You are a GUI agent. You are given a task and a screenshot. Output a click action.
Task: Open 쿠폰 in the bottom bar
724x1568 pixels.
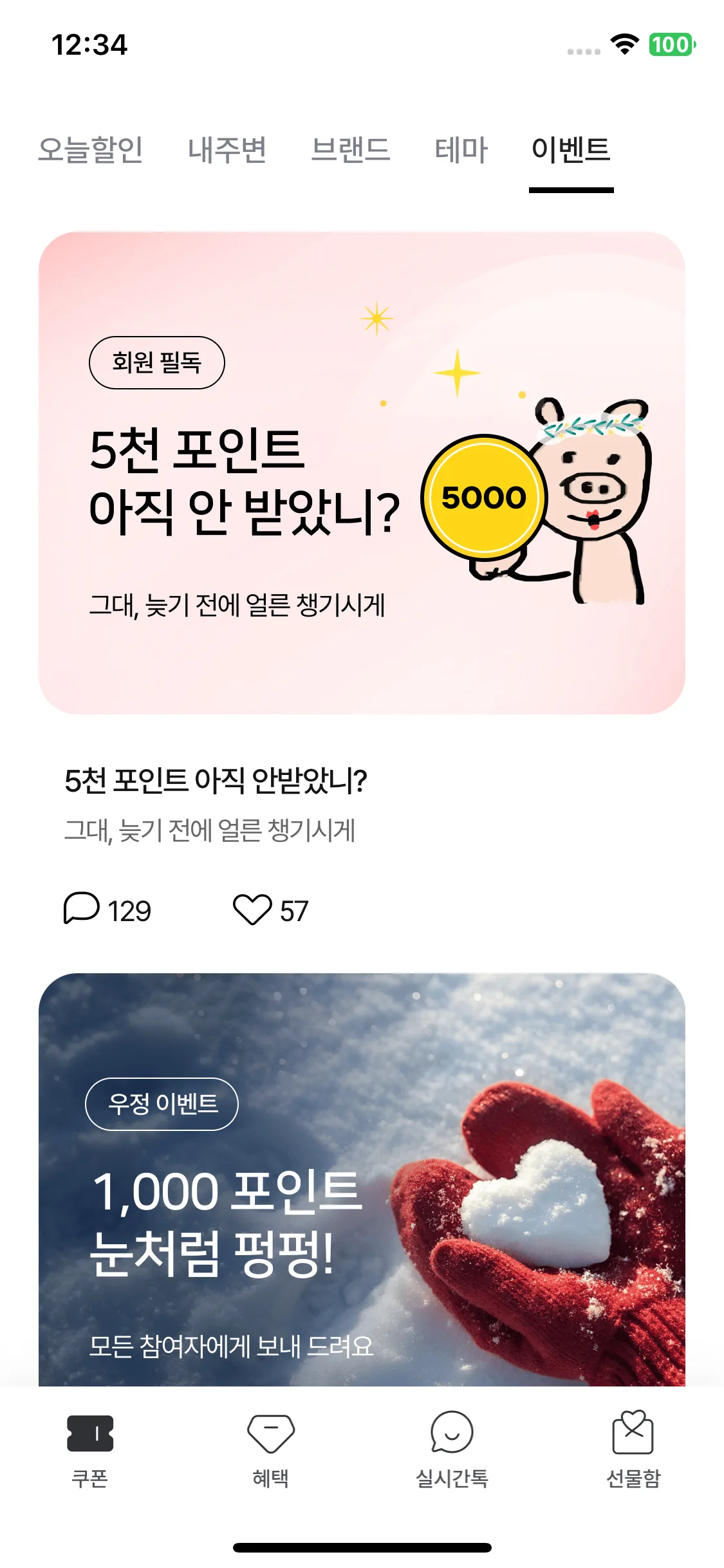90,1448
